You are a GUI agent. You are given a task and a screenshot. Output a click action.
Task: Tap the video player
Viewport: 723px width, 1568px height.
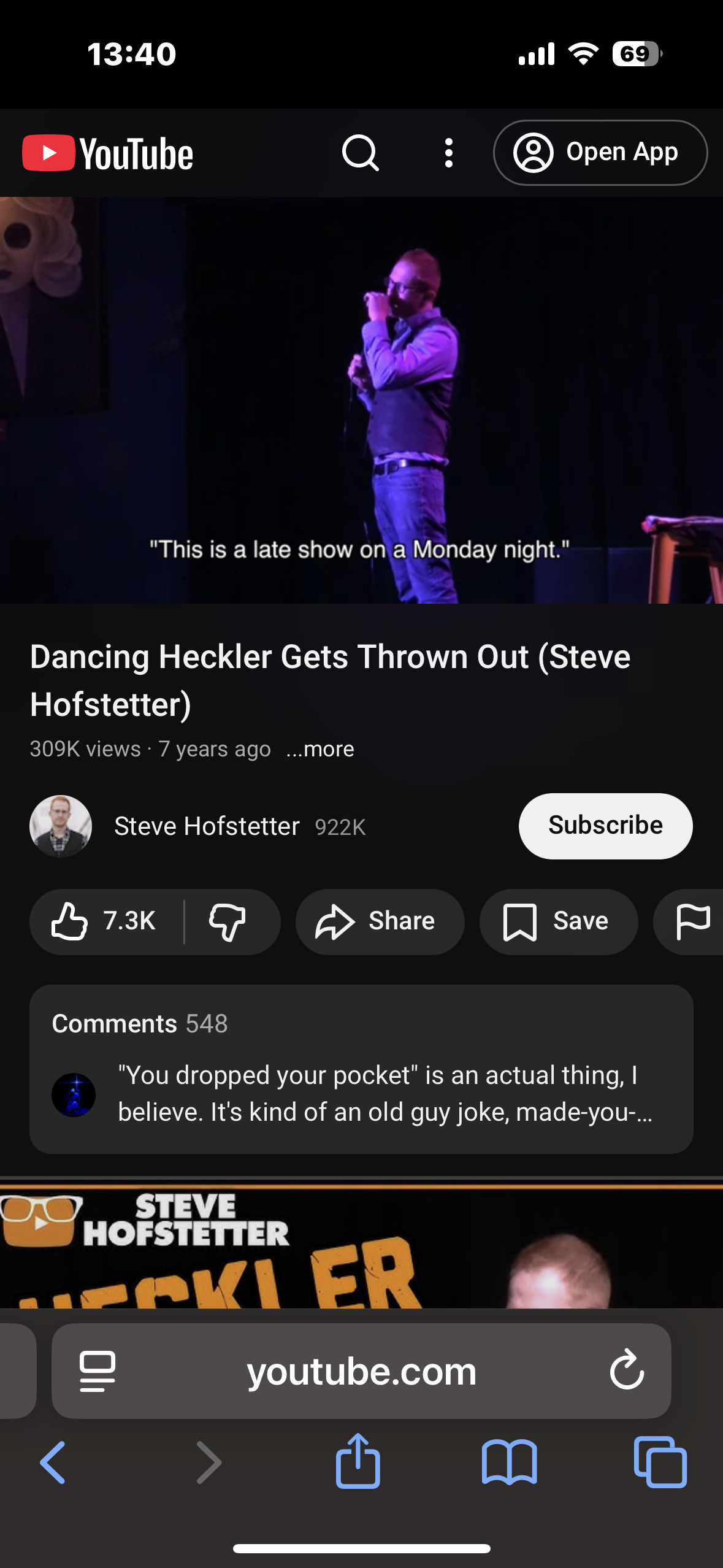coord(361,400)
